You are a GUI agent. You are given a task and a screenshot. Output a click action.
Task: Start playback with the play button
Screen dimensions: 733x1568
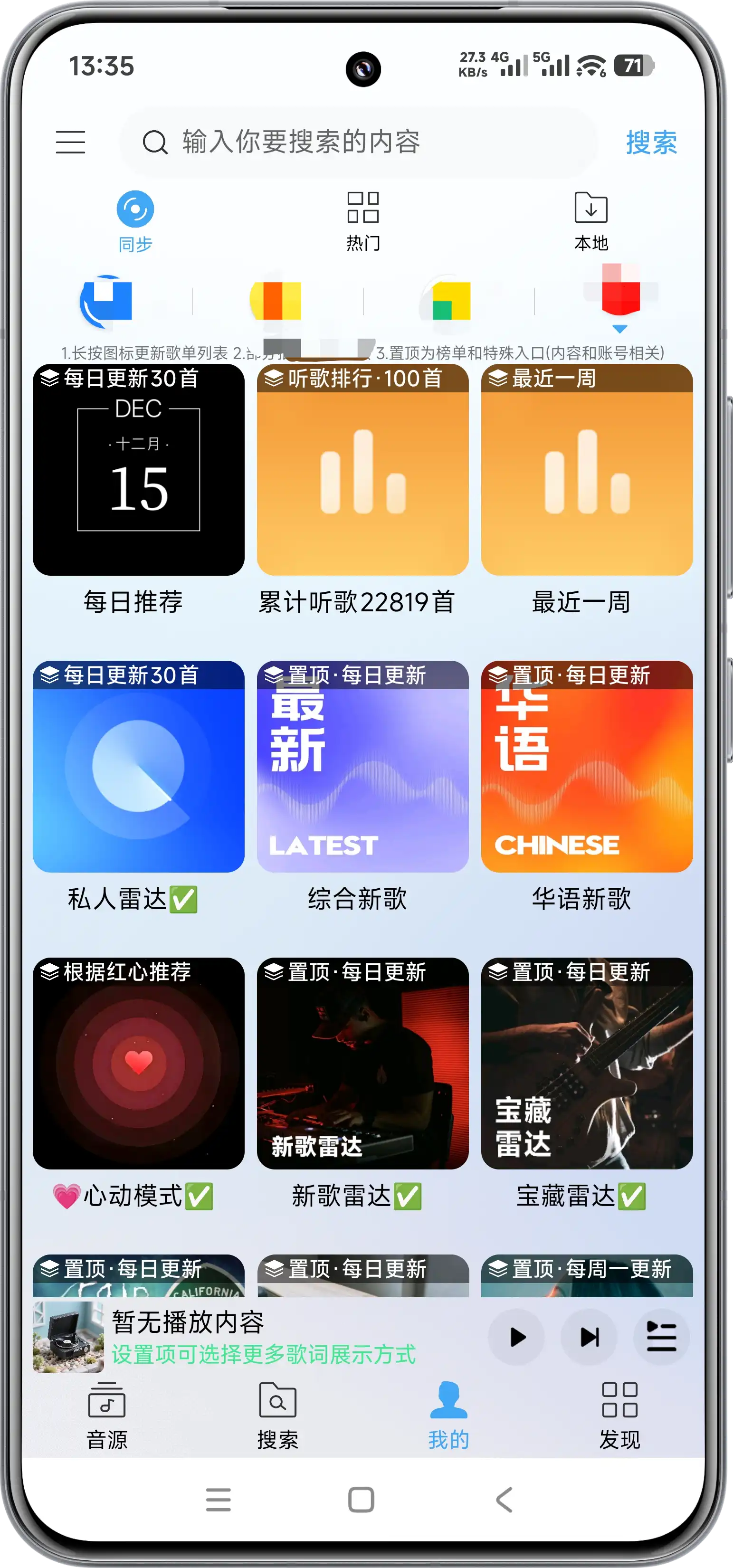[x=516, y=1337]
